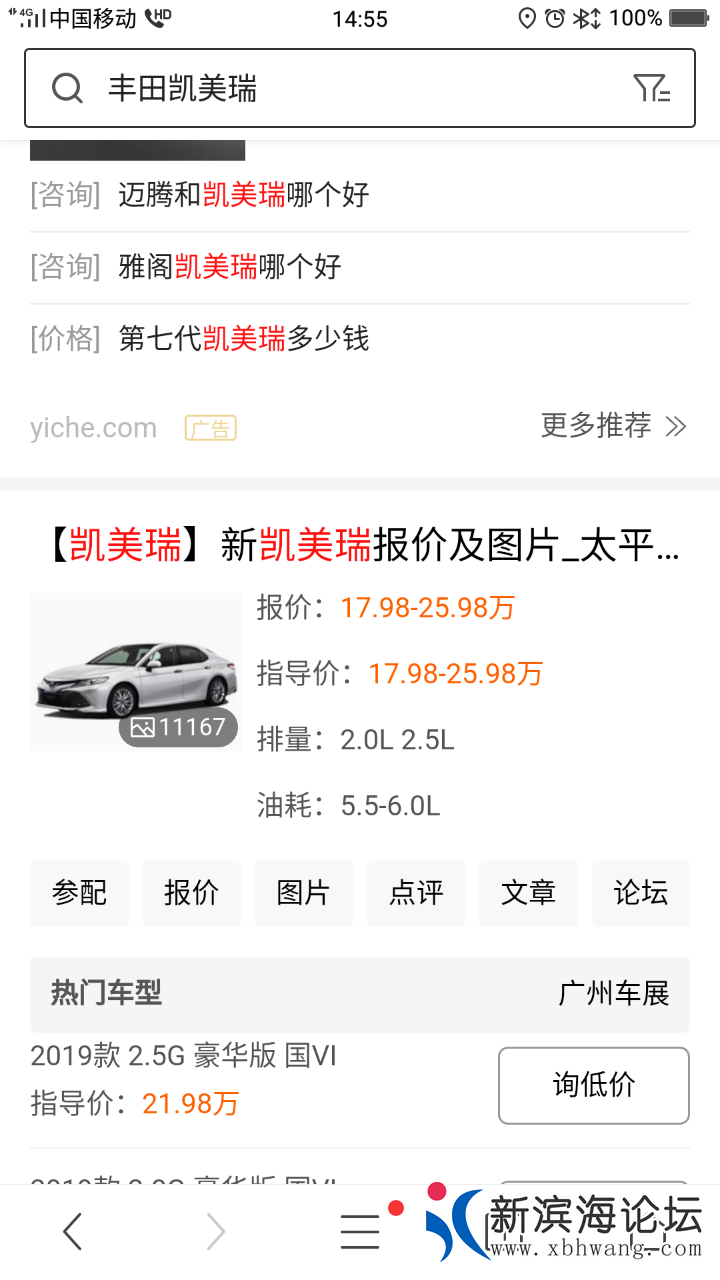Go back with the browser back arrow
Image resolution: width=720 pixels, height=1280 pixels.
click(72, 1232)
